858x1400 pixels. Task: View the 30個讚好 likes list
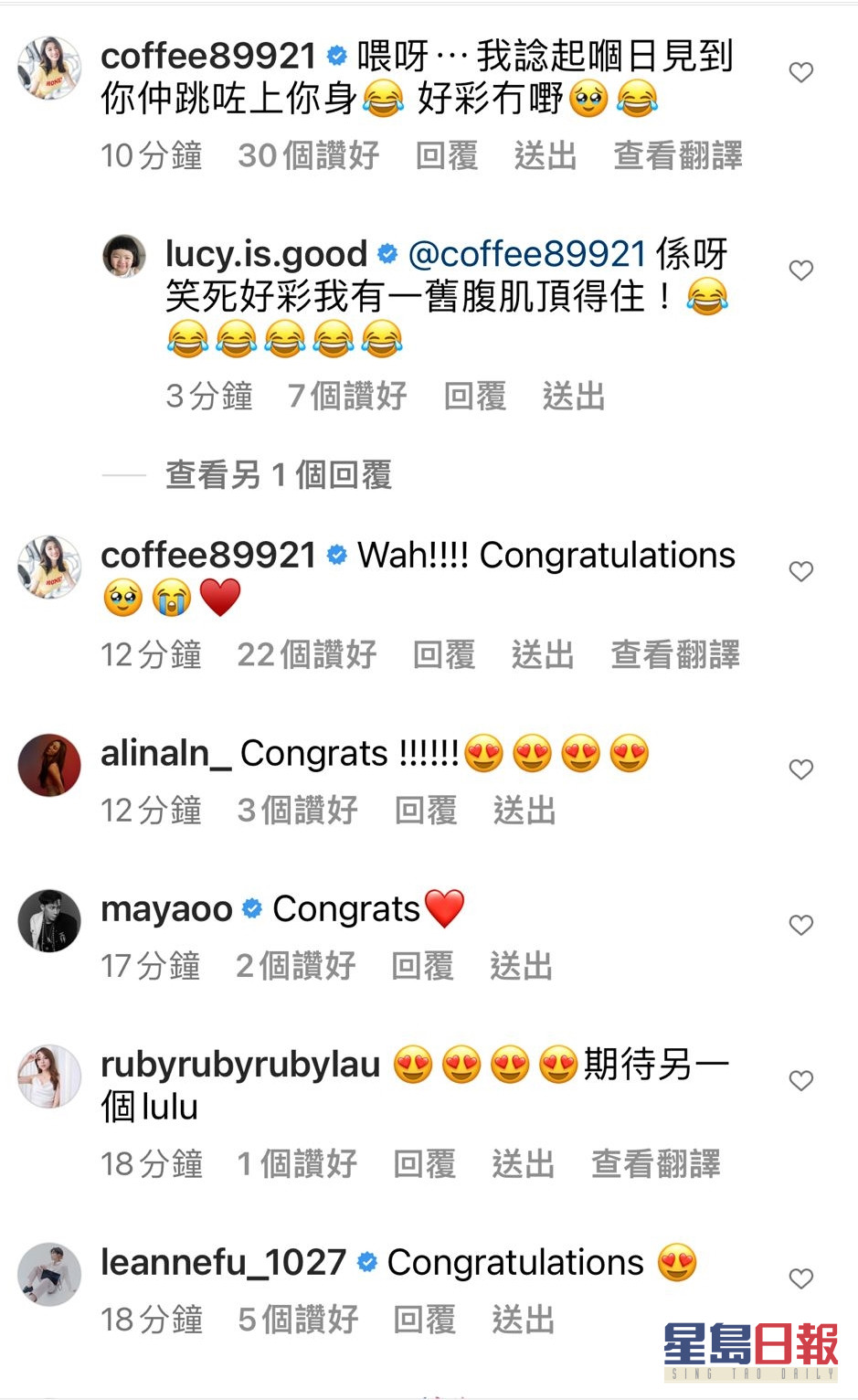pyautogui.click(x=308, y=155)
